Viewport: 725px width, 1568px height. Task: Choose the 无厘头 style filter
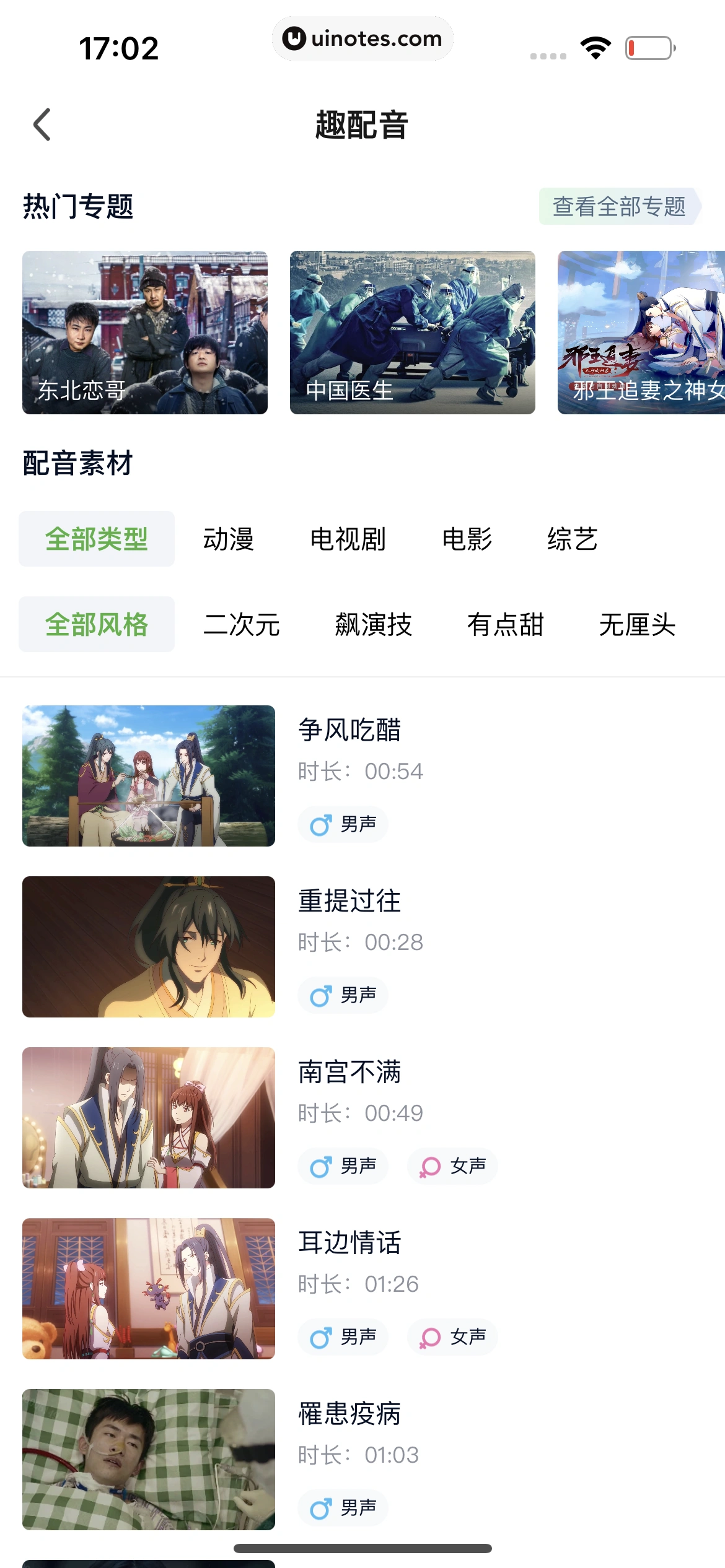point(637,624)
